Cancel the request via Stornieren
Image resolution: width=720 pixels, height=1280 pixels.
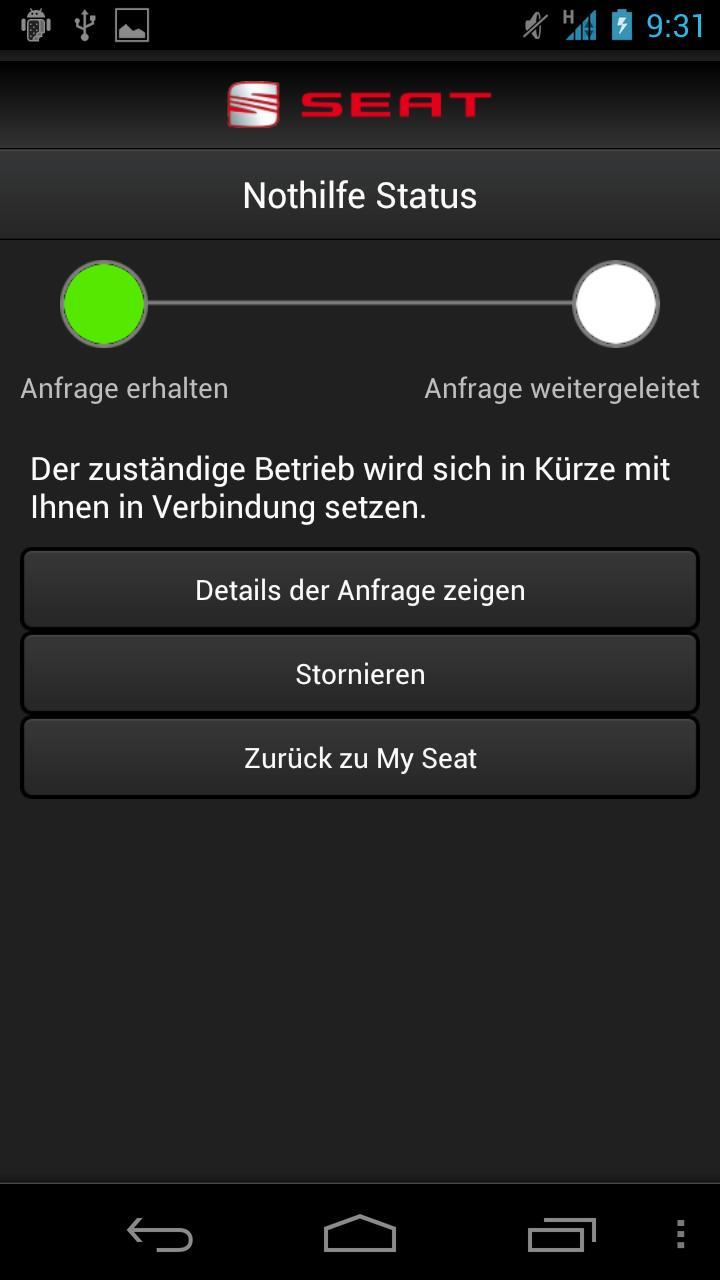pos(359,673)
